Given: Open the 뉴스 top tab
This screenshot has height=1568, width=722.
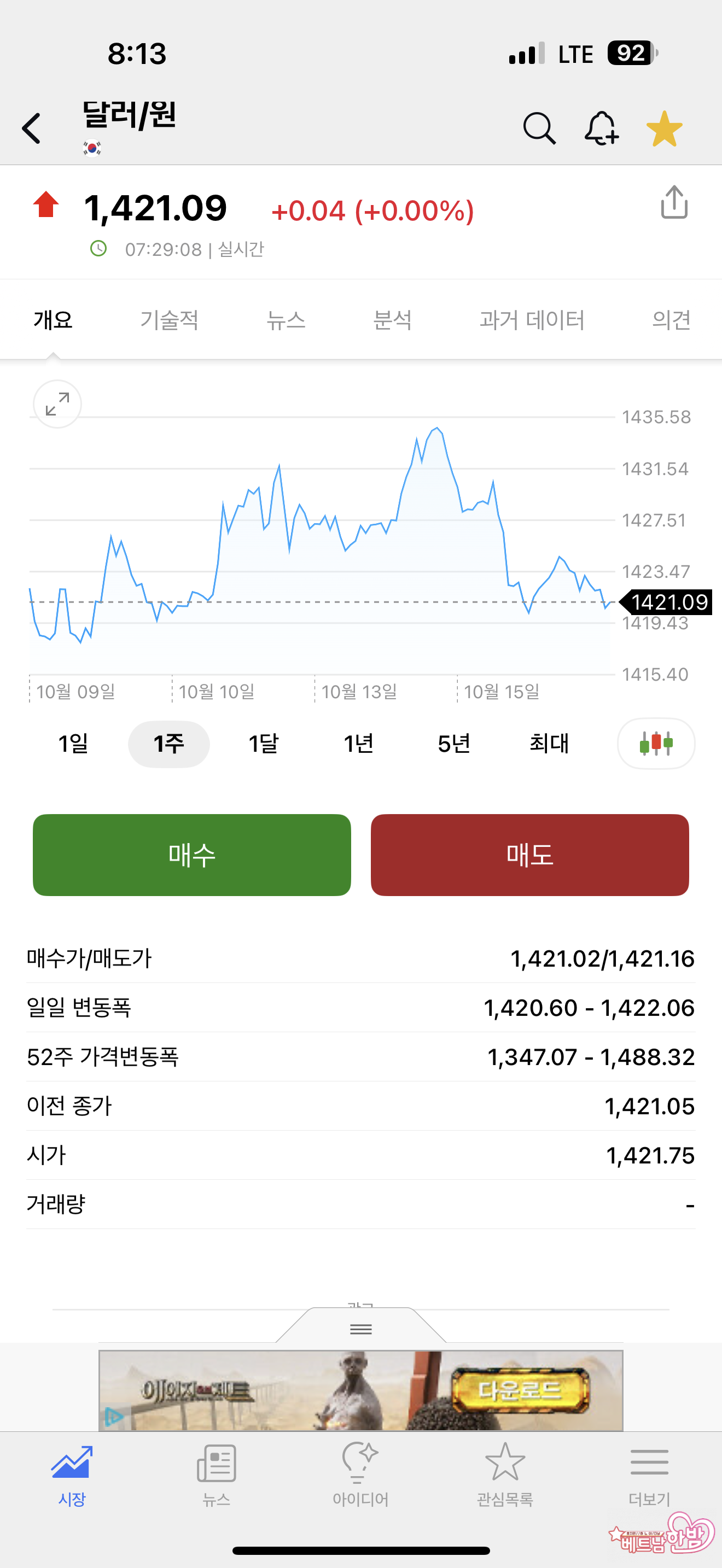Looking at the screenshot, I should coord(286,320).
